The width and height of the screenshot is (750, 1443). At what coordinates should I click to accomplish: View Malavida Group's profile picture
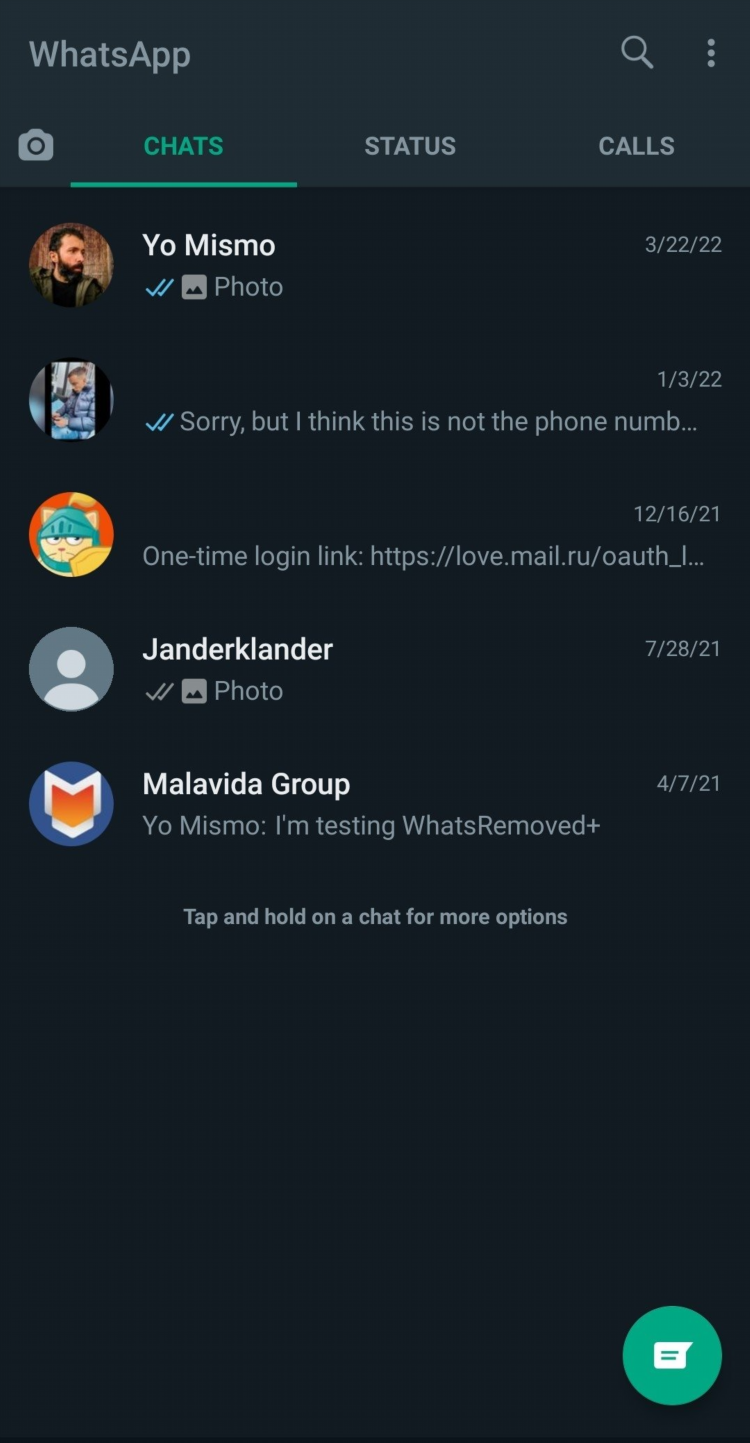[x=71, y=804]
